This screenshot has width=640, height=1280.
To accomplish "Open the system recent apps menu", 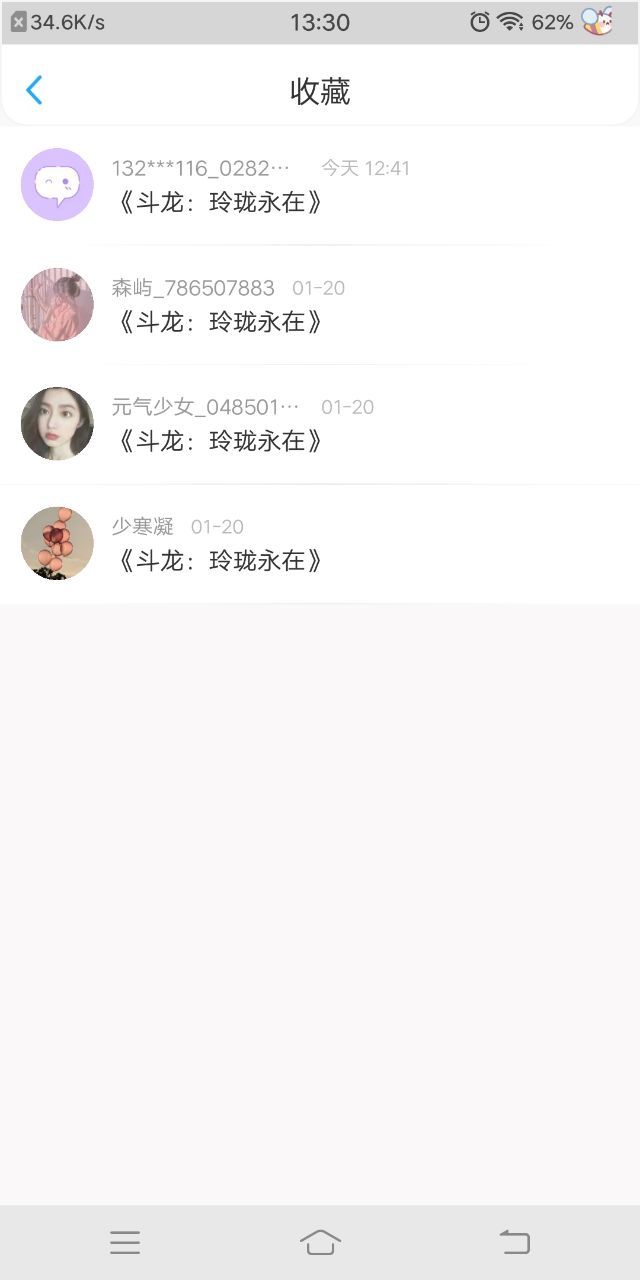I will (125, 1242).
